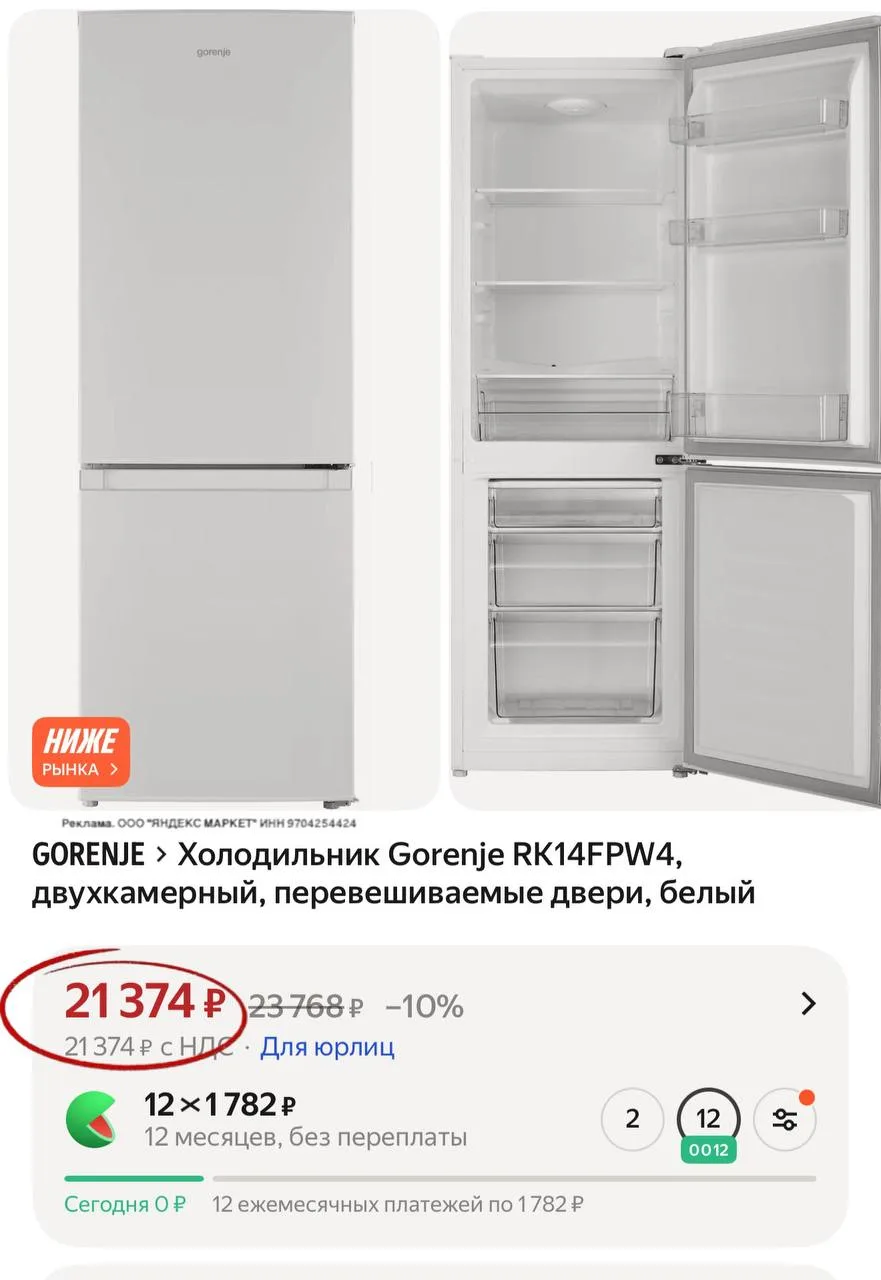Choose the 12-month installment plan
881x1280 pixels.
708,1118
